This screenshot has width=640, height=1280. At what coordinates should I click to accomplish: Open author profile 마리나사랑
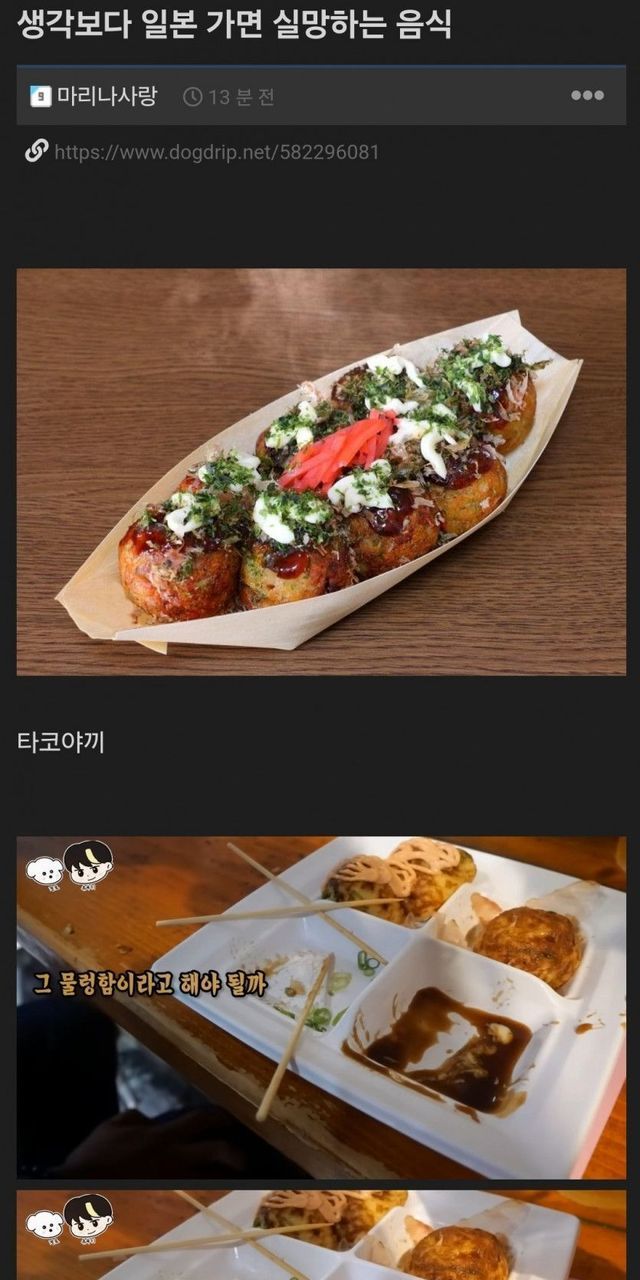(106, 96)
